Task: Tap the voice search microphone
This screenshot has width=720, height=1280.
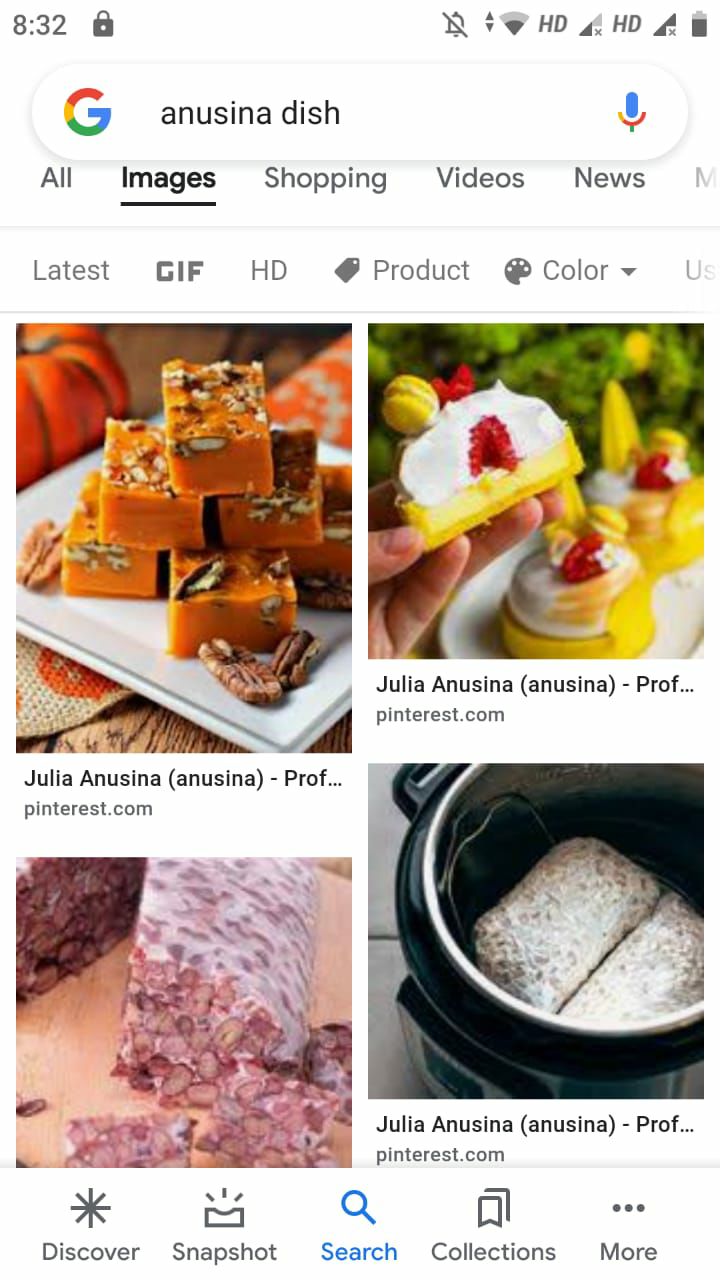Action: point(631,112)
